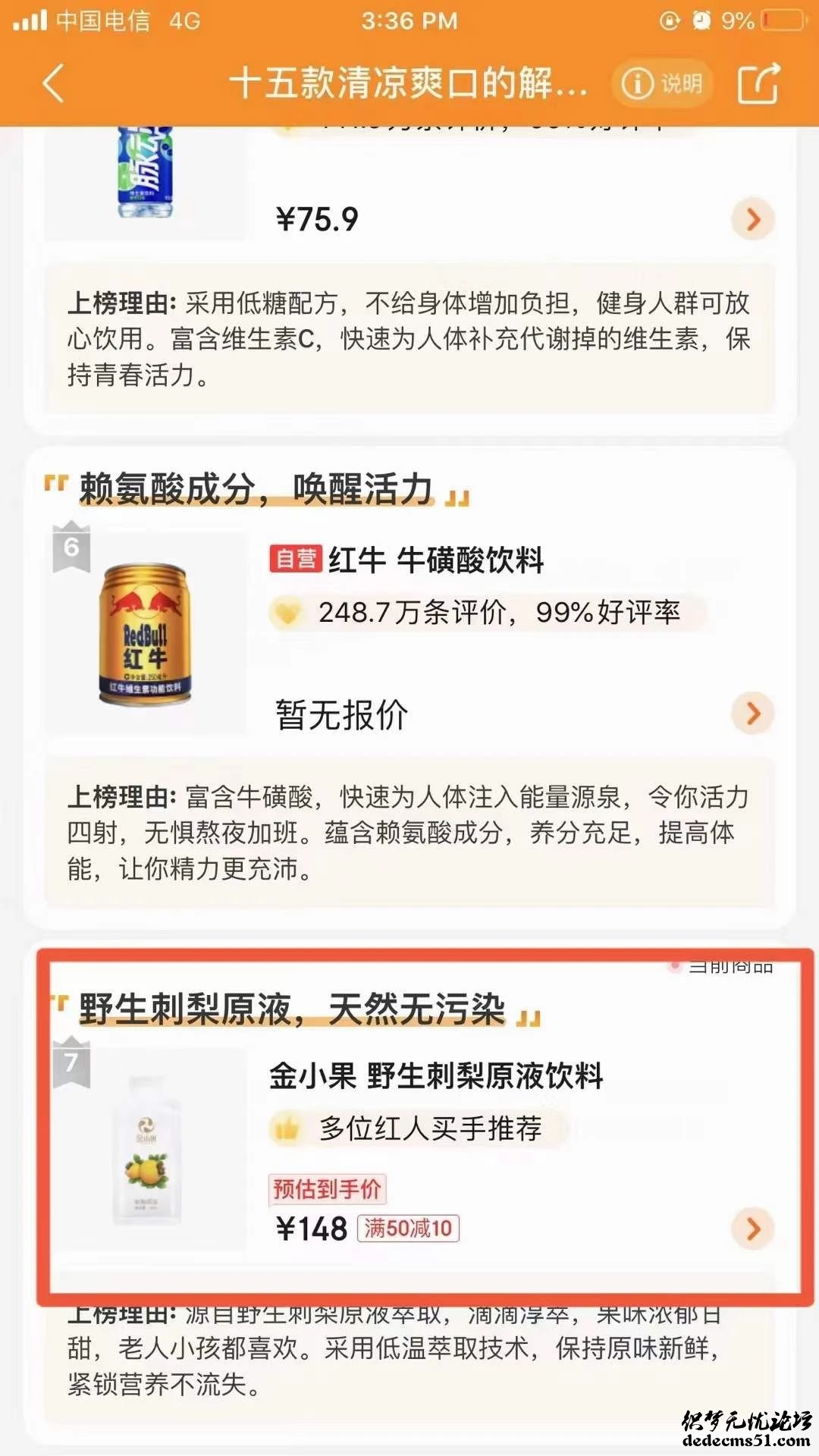View 金小果 野生刺梨原液饮料 product

coord(436,1075)
